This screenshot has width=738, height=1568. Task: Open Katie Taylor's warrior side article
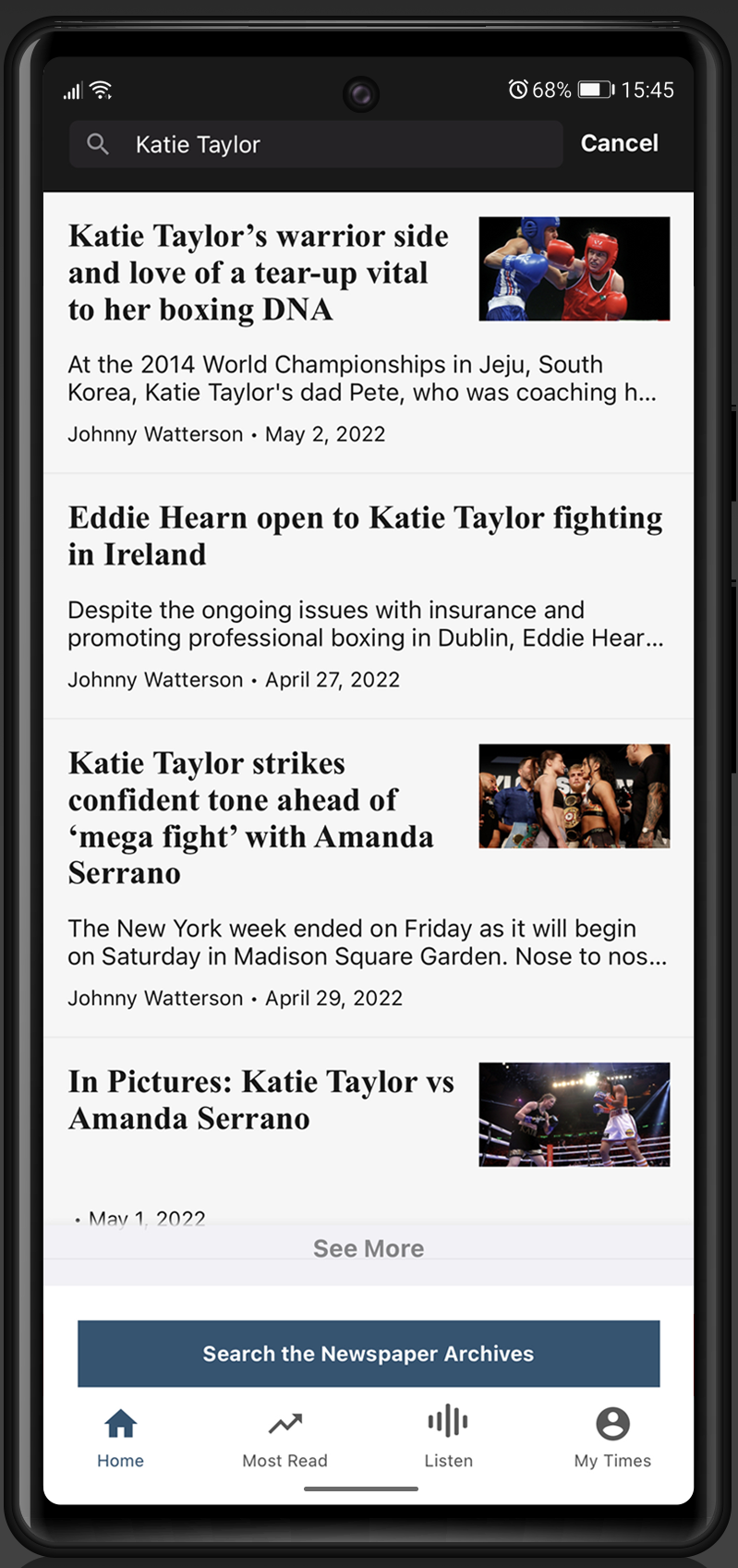pos(259,273)
